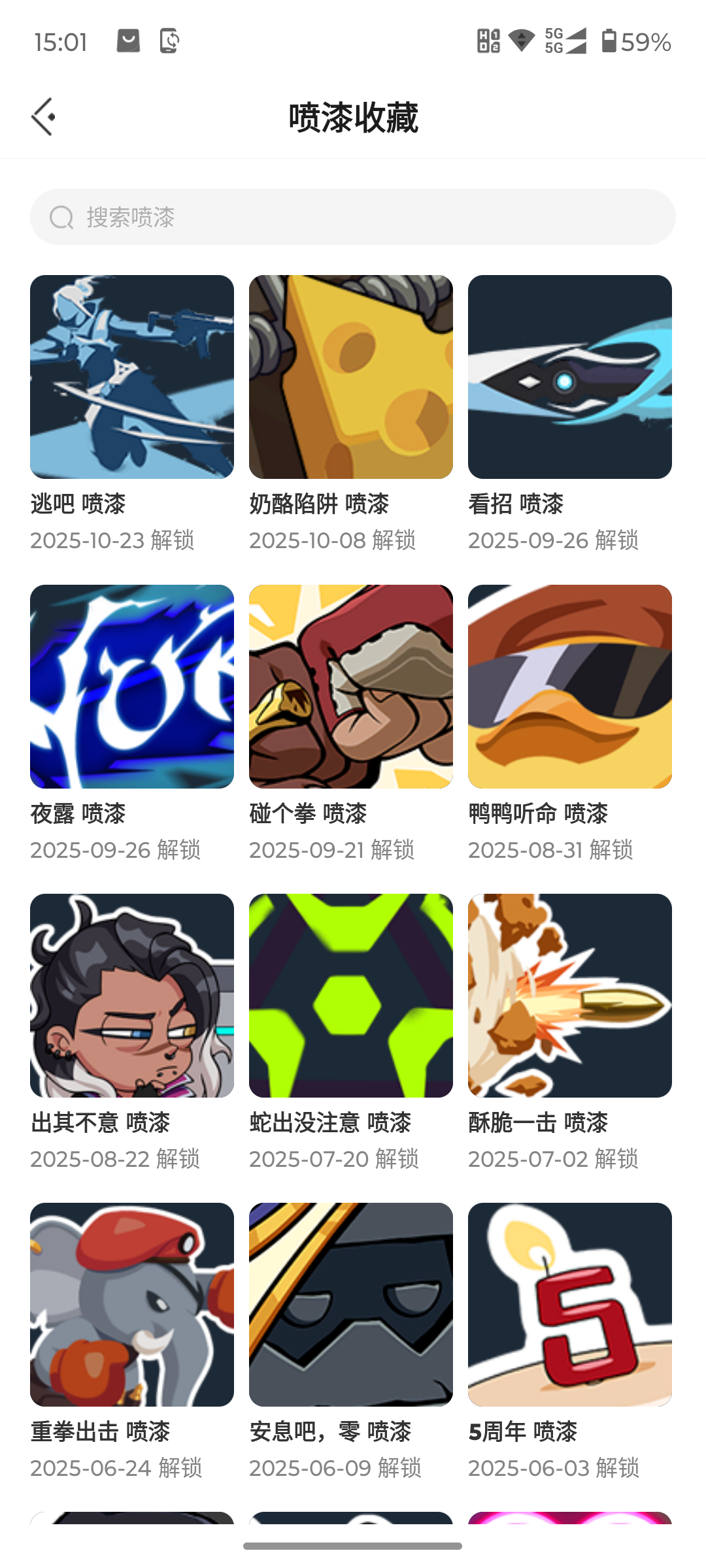
Task: Open the 逃吧 喷漆 tile
Action: [132, 377]
